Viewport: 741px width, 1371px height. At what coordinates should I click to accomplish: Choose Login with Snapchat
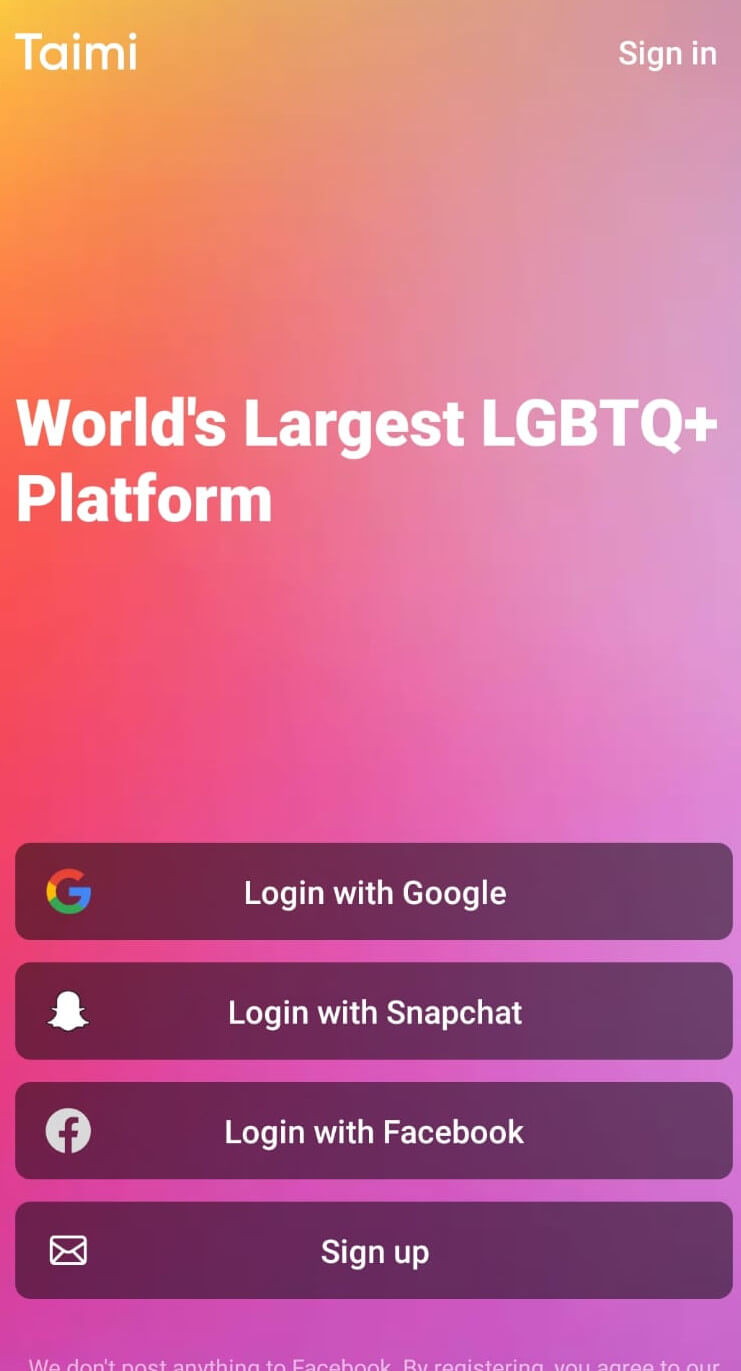tap(374, 1011)
